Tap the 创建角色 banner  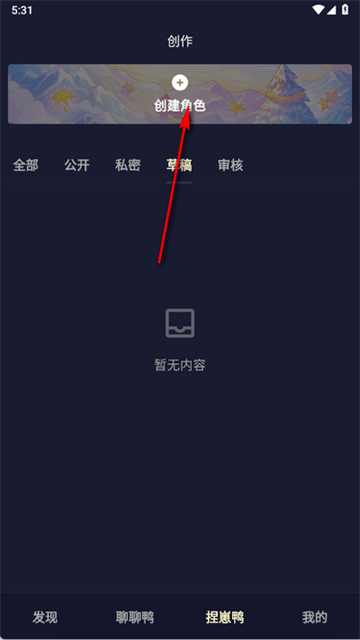[180, 94]
